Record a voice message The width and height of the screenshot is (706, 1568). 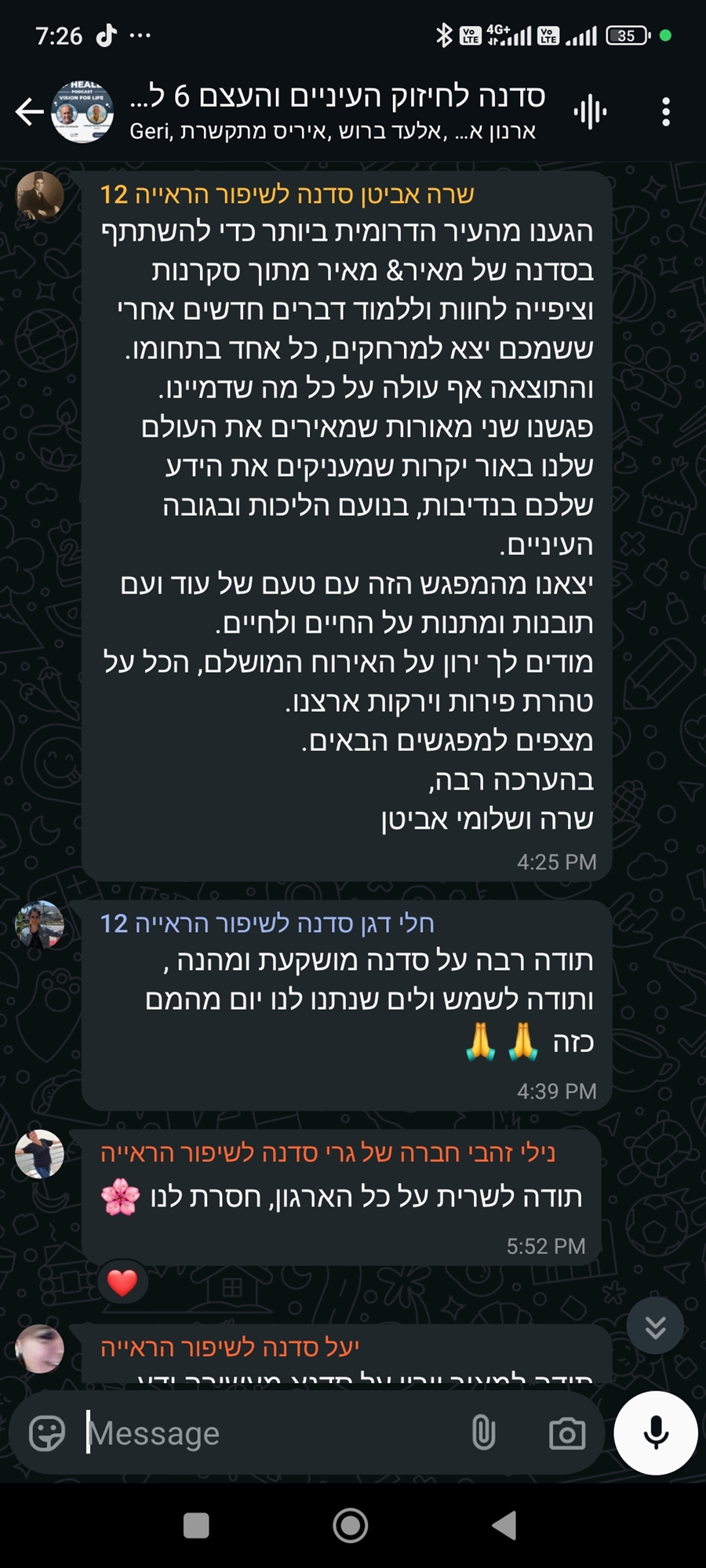pyautogui.click(x=656, y=1432)
